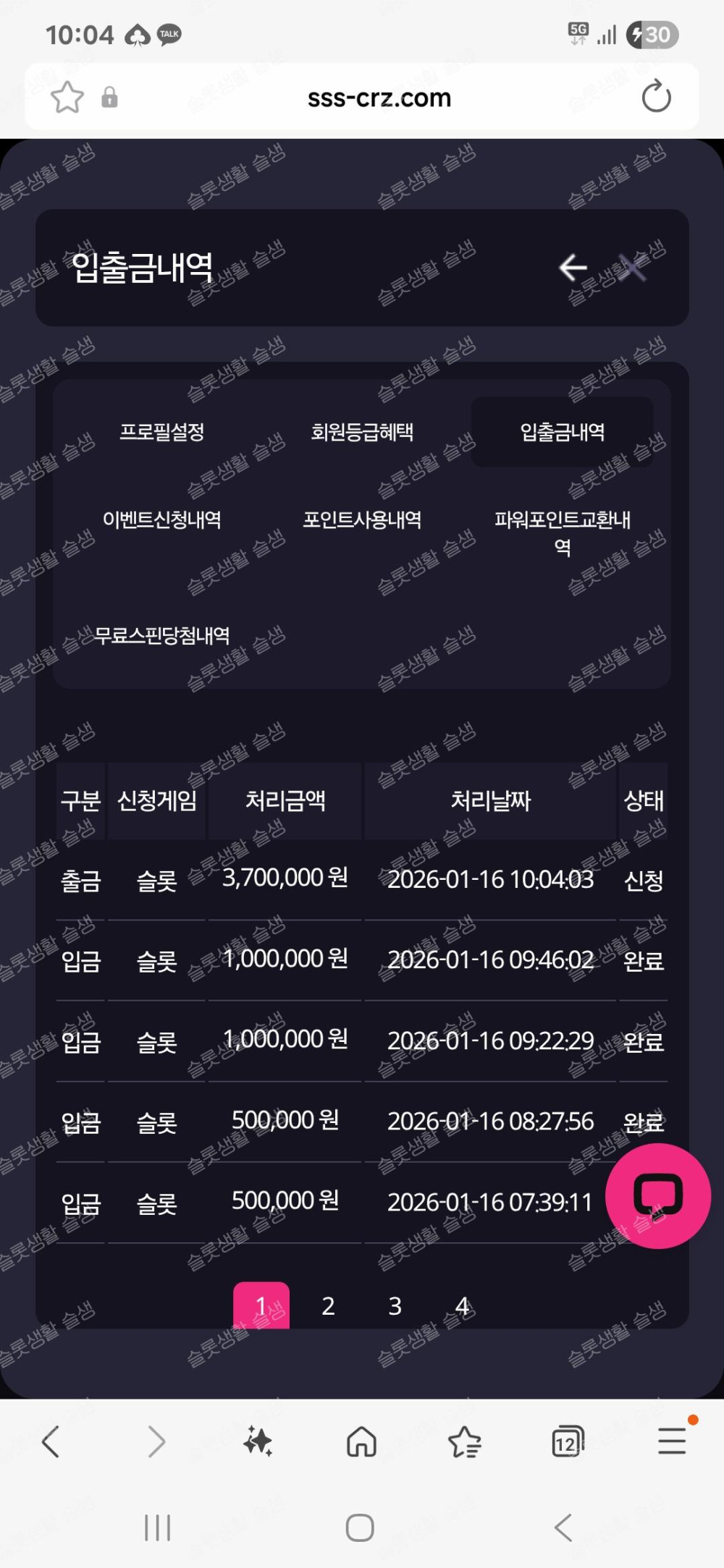This screenshot has height=1568, width=724.
Task: Go to page 2 of the history
Action: click(x=328, y=1305)
